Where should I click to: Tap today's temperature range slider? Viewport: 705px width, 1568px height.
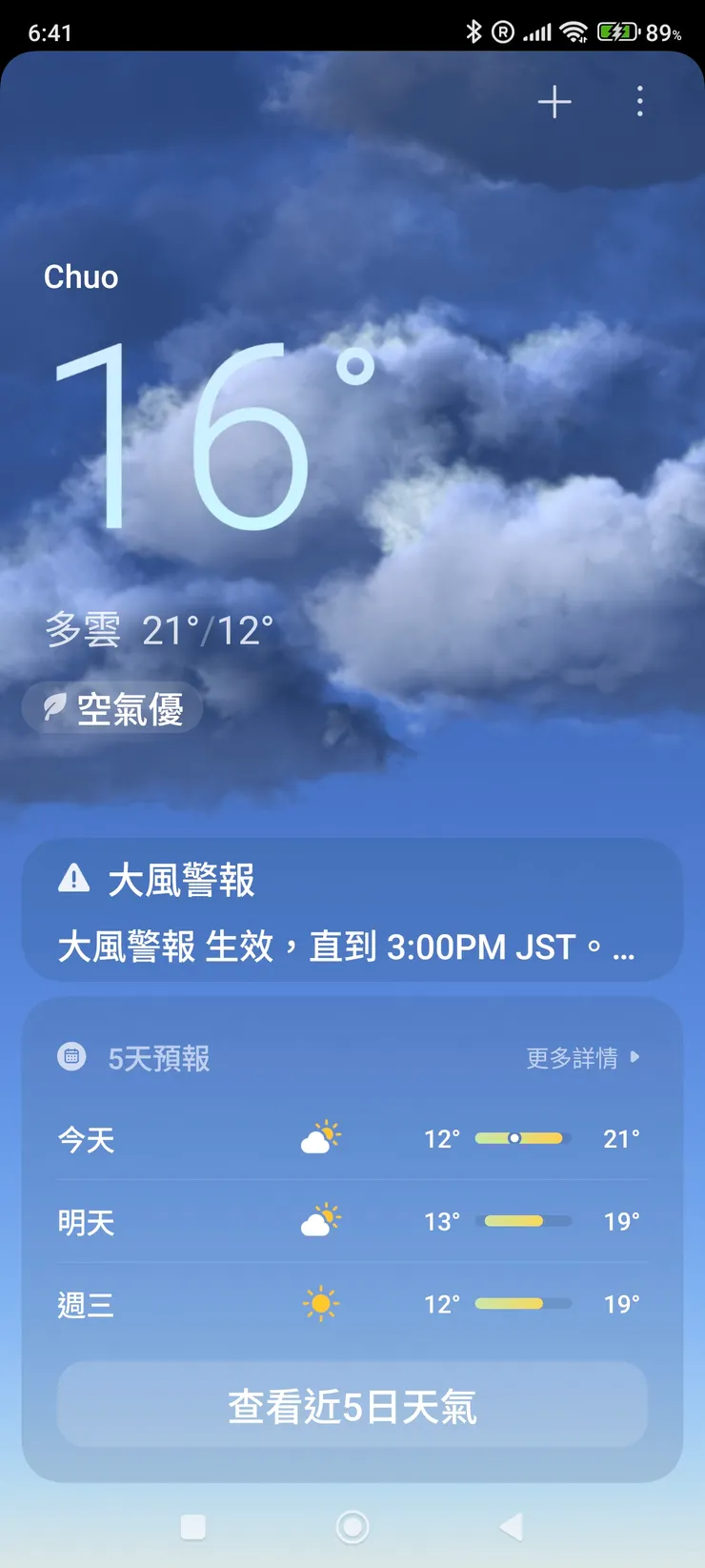(x=521, y=1136)
